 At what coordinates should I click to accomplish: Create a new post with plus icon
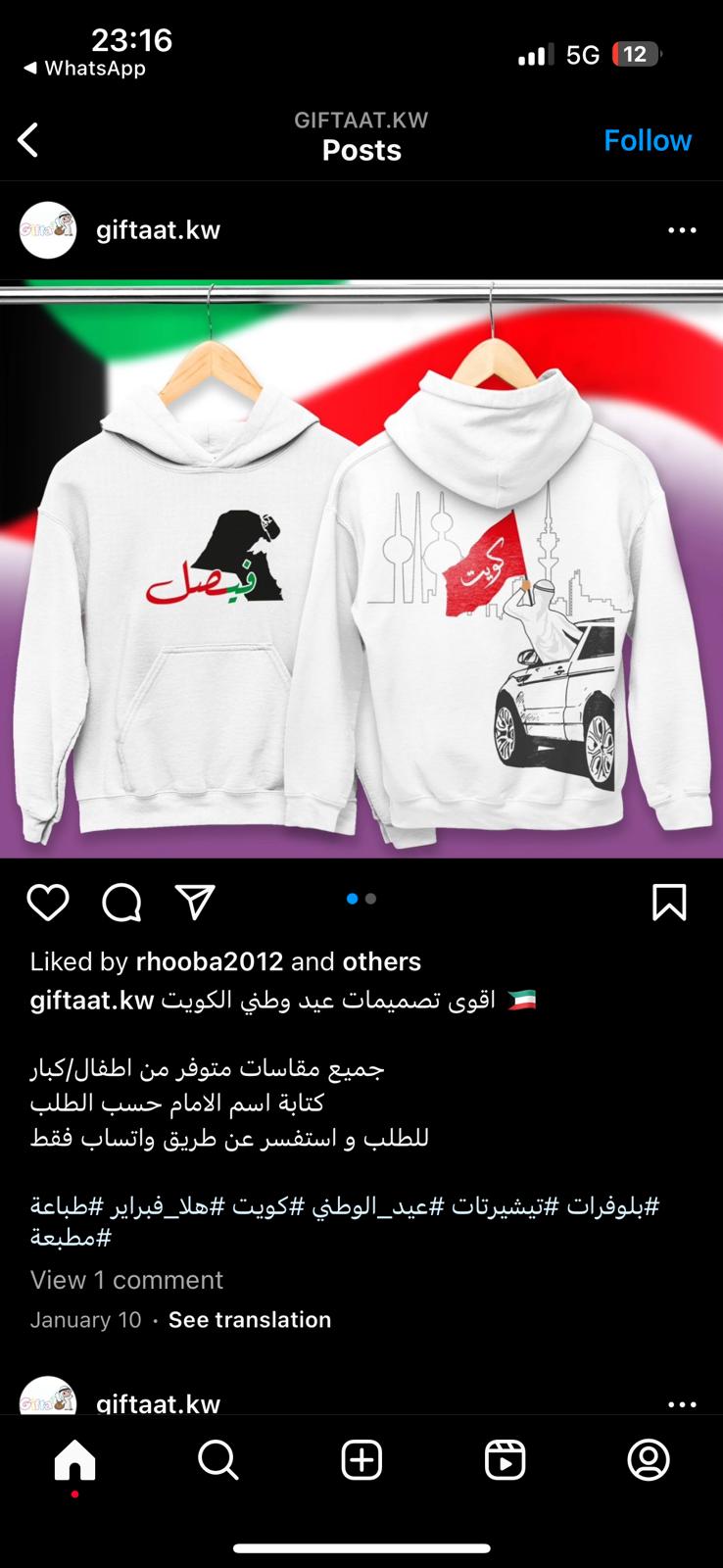(x=361, y=1460)
